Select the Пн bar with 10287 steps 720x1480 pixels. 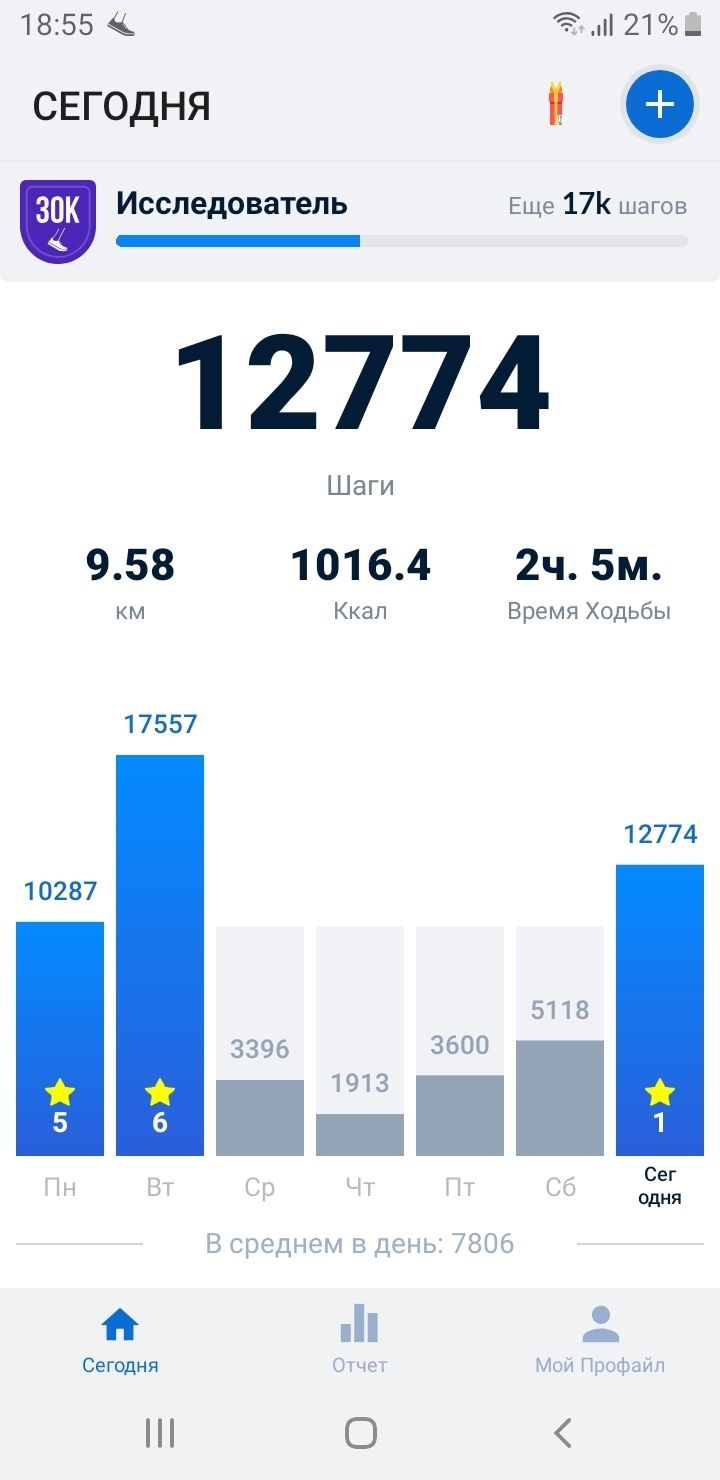pos(60,1038)
